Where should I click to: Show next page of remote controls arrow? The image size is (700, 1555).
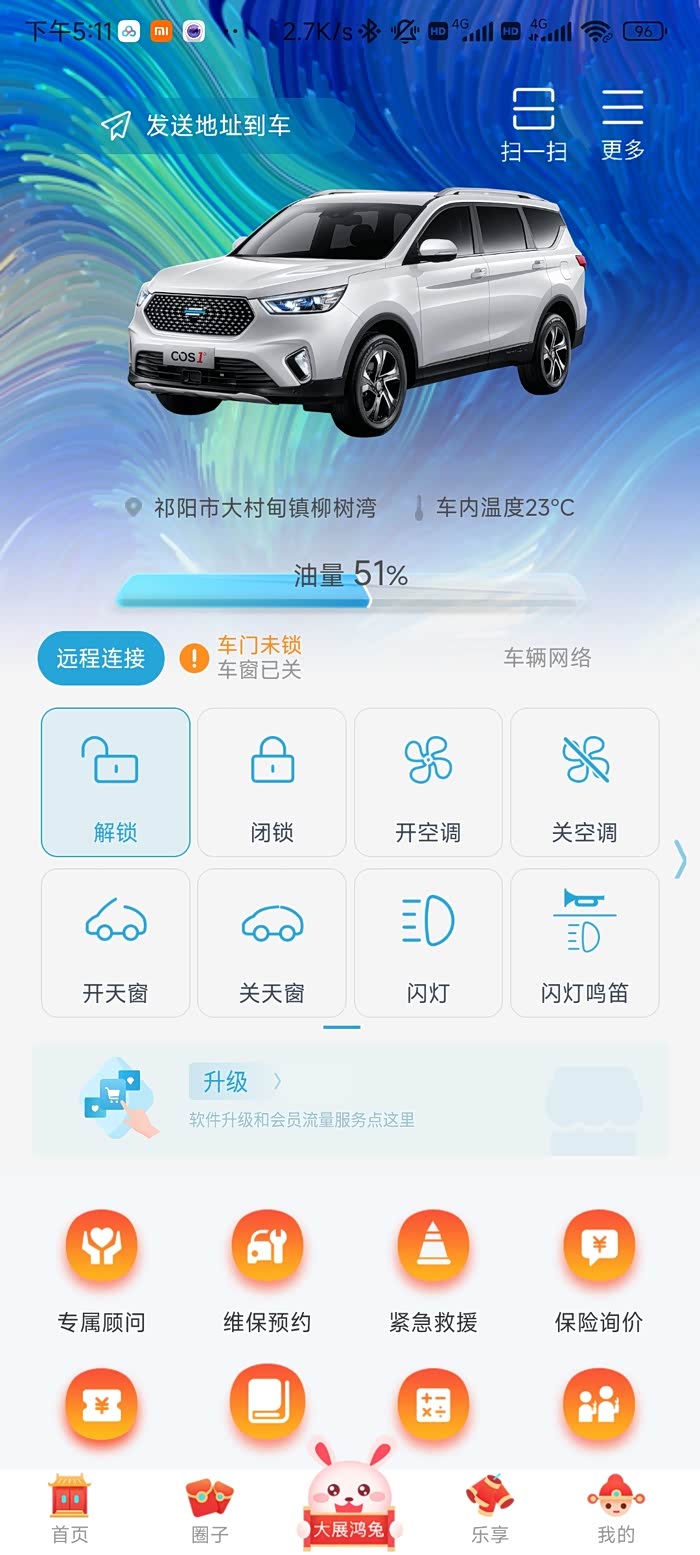681,860
